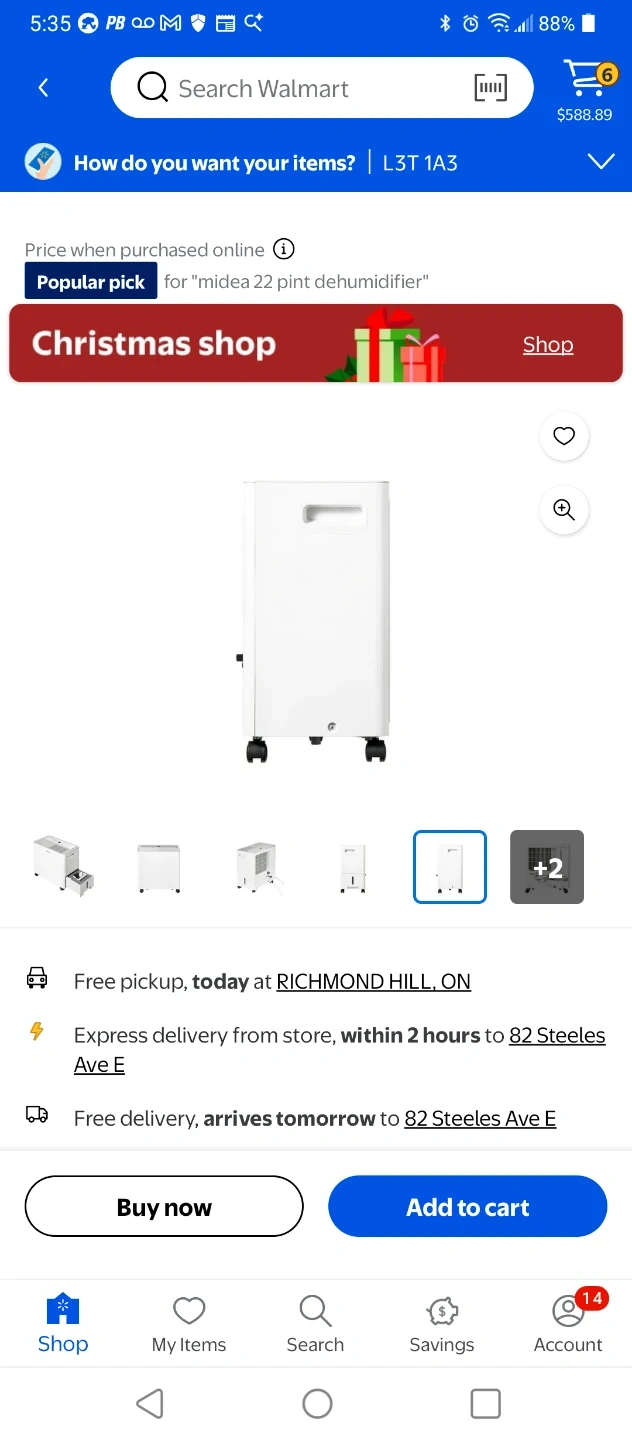
Task: Open the barcode scanner
Action: (x=490, y=89)
